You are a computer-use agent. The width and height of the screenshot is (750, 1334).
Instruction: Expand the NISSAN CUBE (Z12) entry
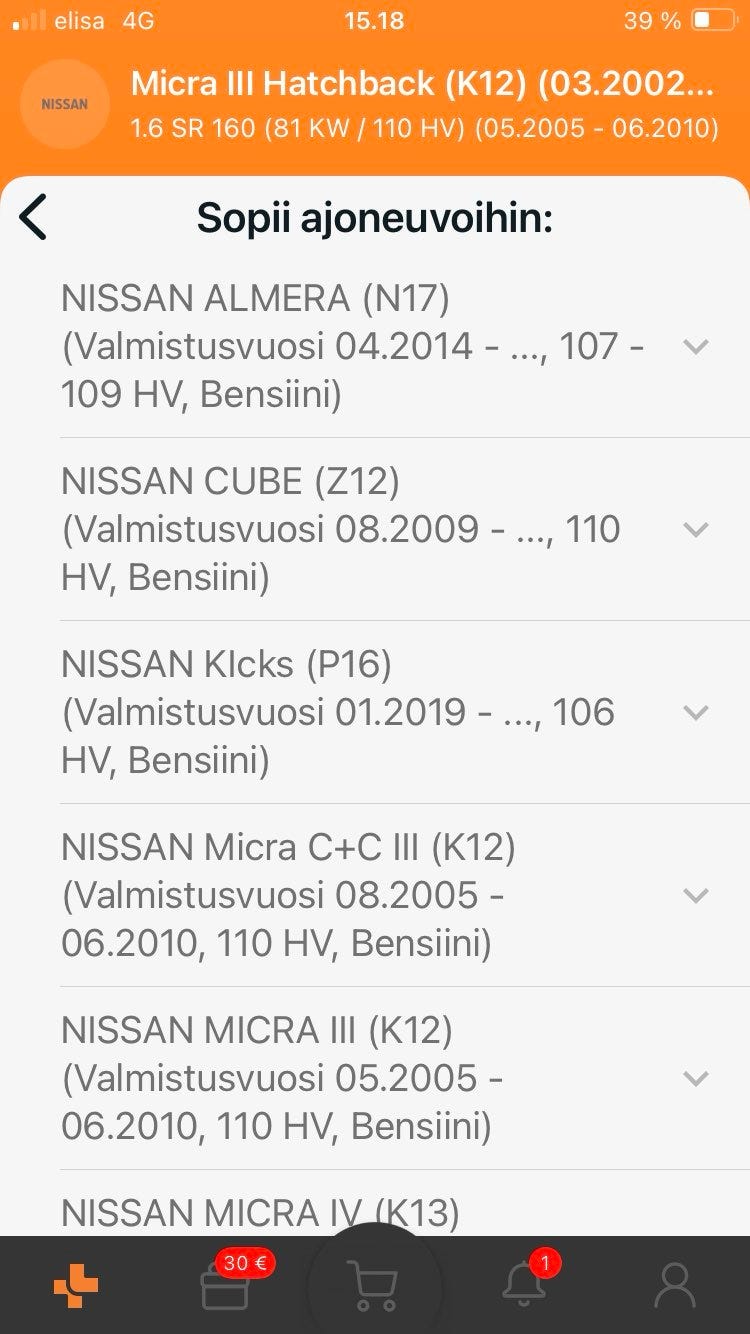click(694, 529)
